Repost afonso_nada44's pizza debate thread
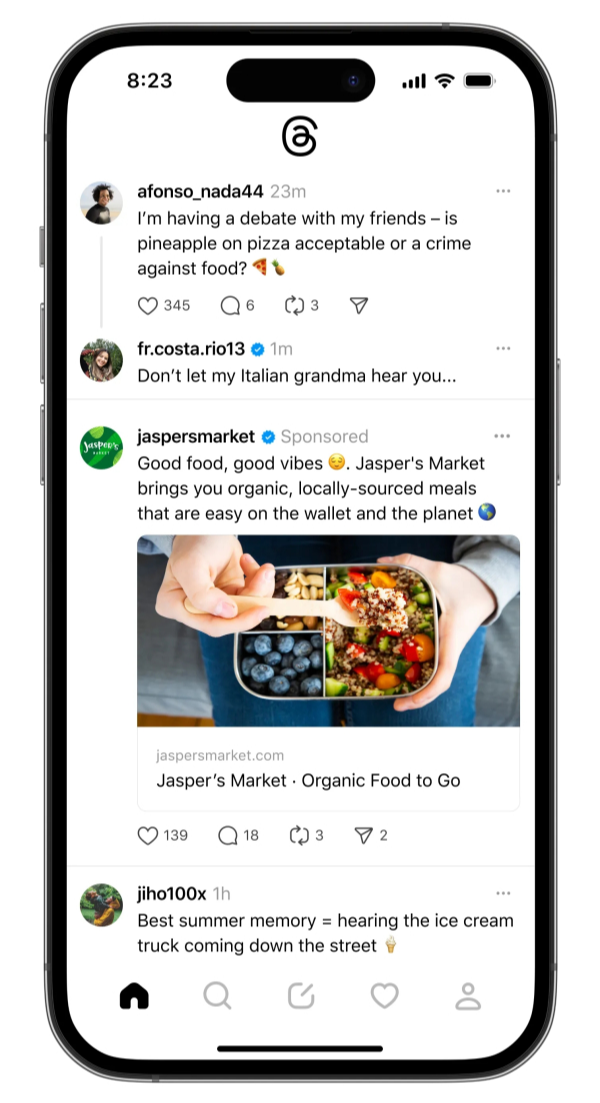The height and width of the screenshot is (1103, 600). pos(294,305)
